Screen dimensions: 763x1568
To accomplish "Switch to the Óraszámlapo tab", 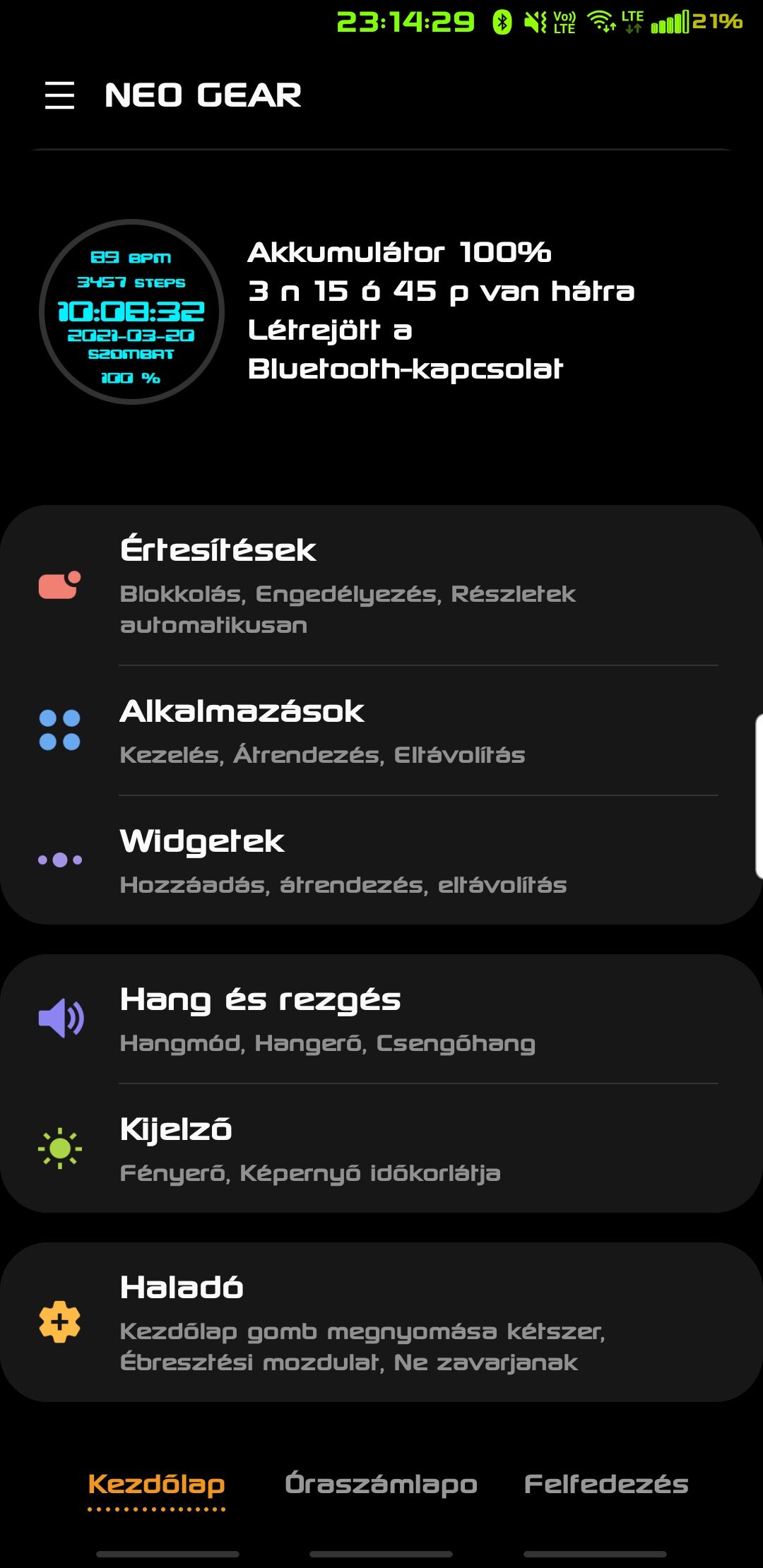I will coord(381,1485).
